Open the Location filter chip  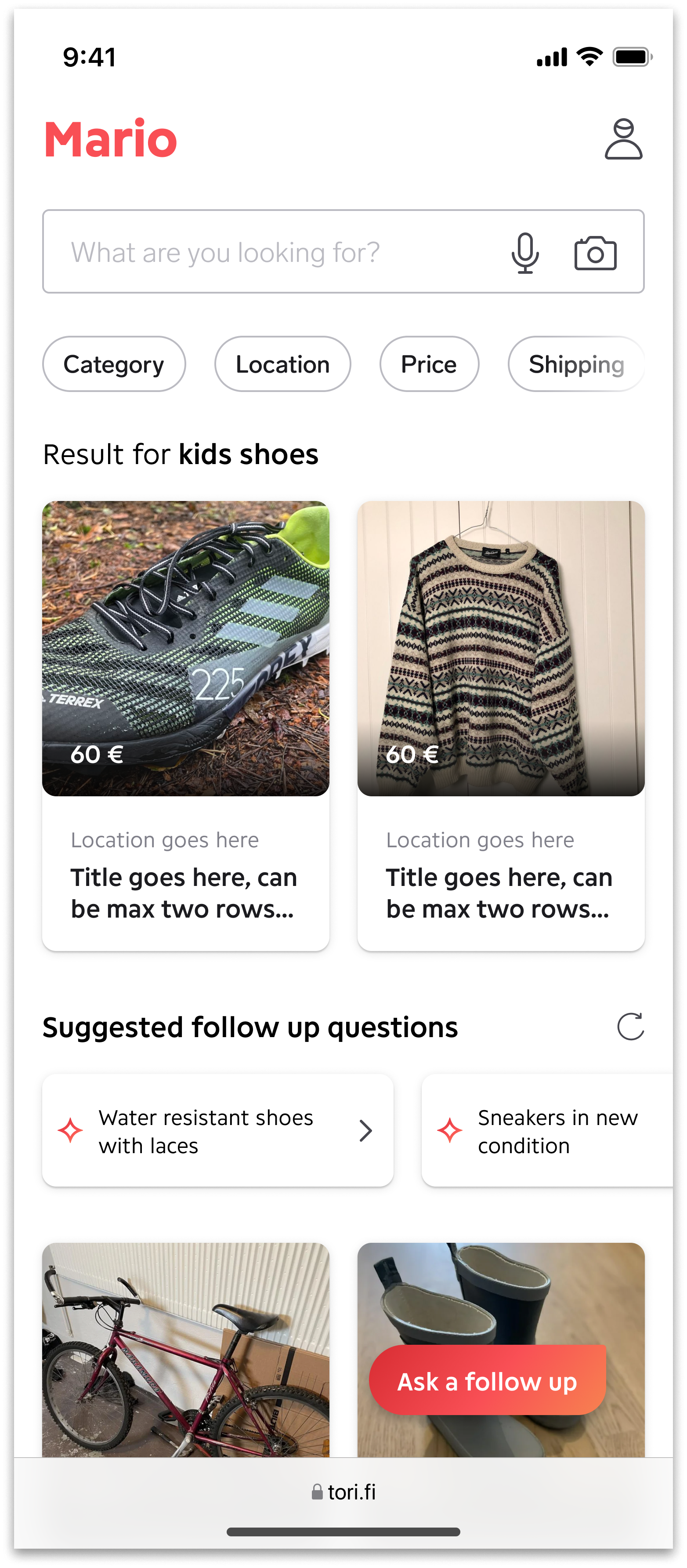tap(282, 364)
